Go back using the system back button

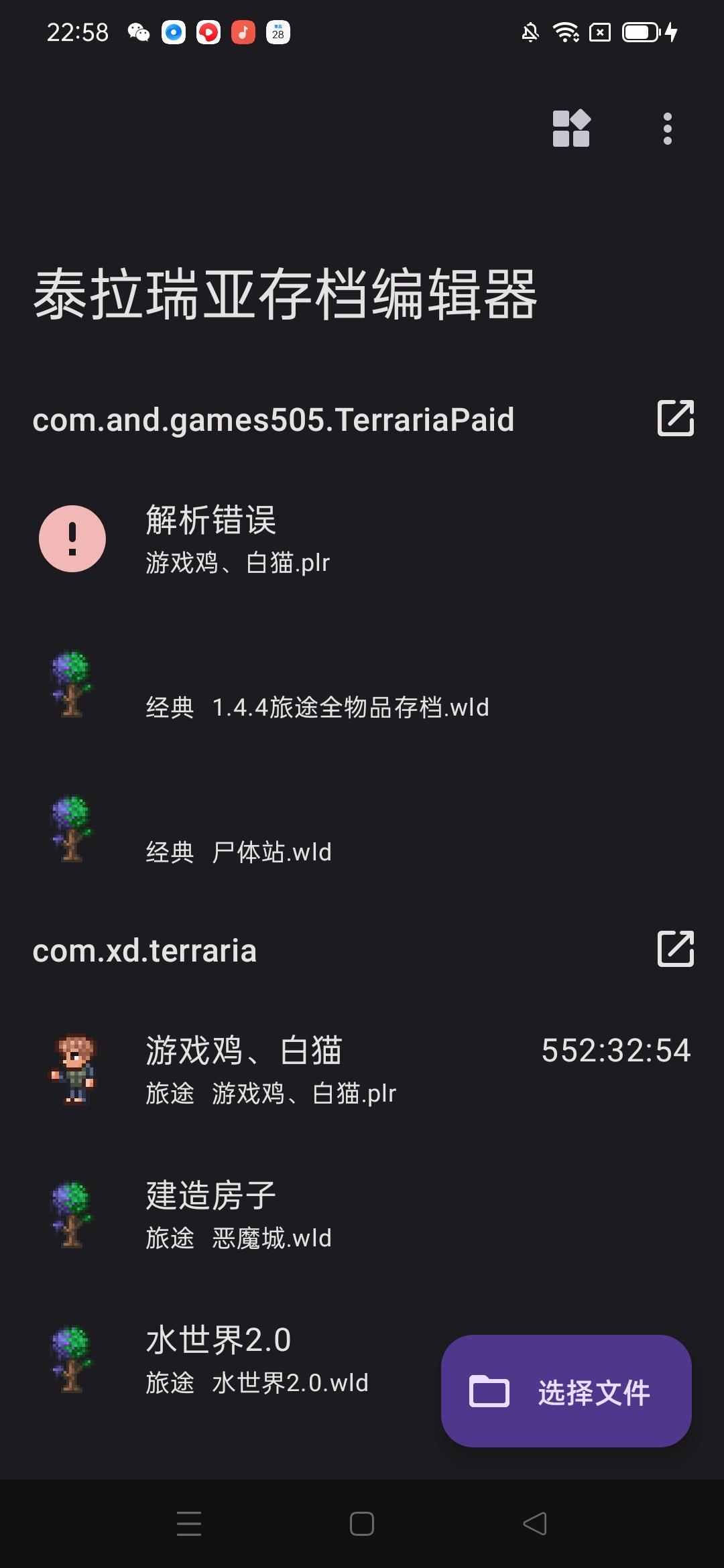pyautogui.click(x=535, y=1524)
